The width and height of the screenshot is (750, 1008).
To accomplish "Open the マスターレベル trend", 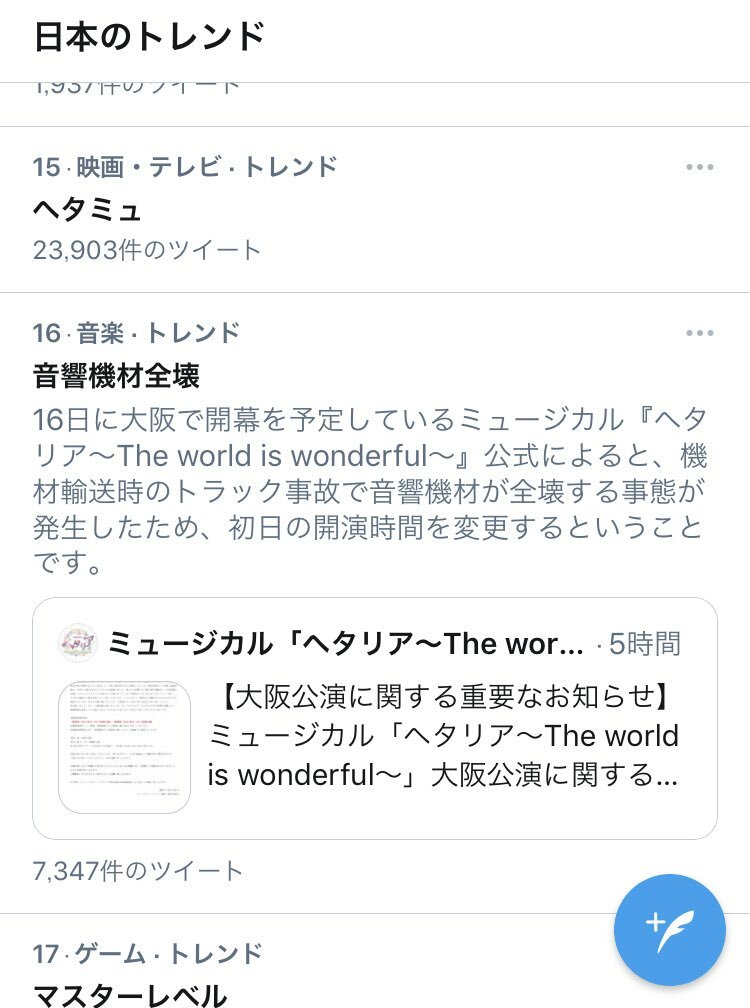I will [x=130, y=995].
